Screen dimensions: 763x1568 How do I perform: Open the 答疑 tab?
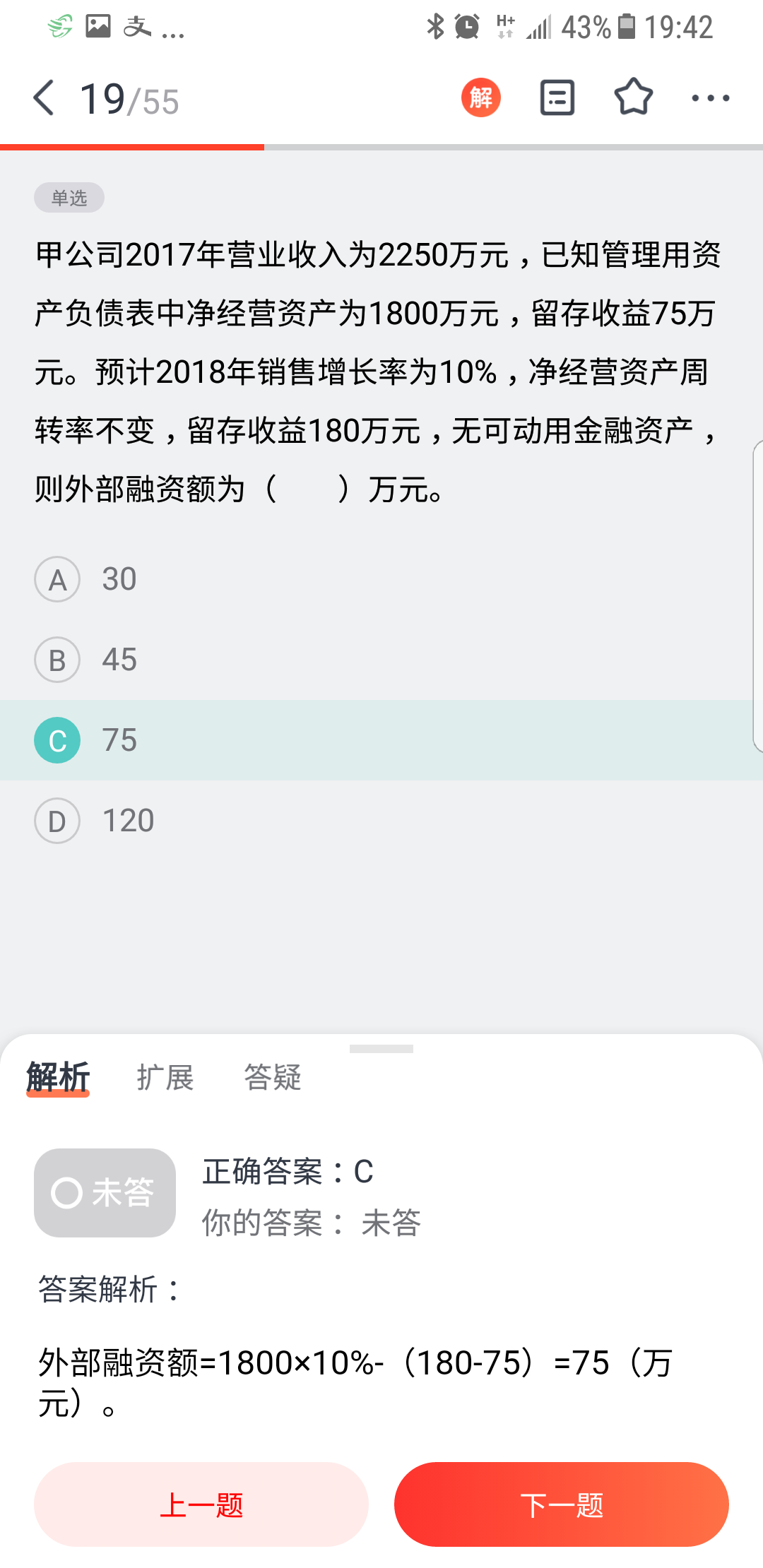tap(273, 1078)
